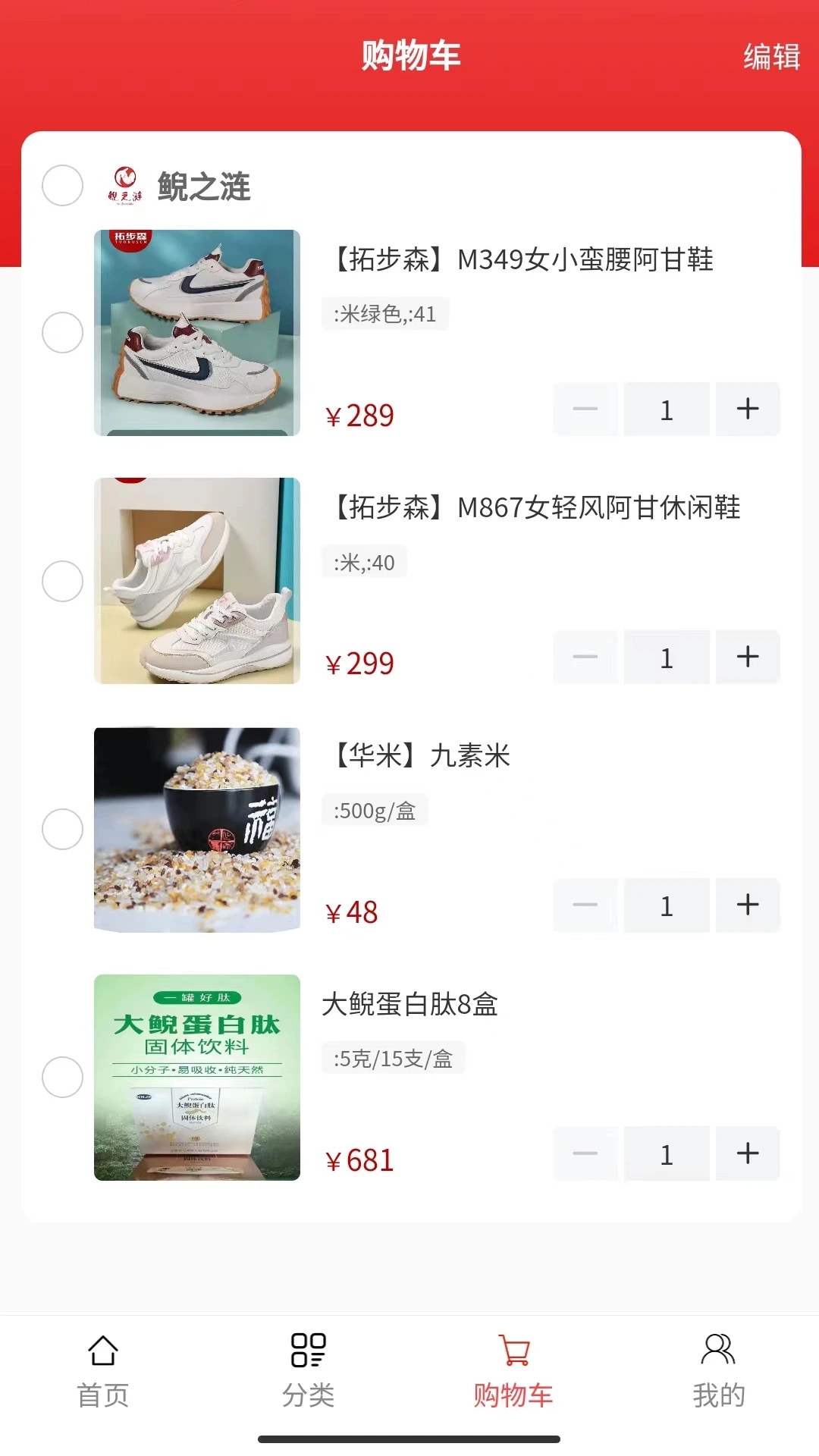819x1456 pixels.
Task: Switch to the 我的 tab
Action: tap(718, 1370)
